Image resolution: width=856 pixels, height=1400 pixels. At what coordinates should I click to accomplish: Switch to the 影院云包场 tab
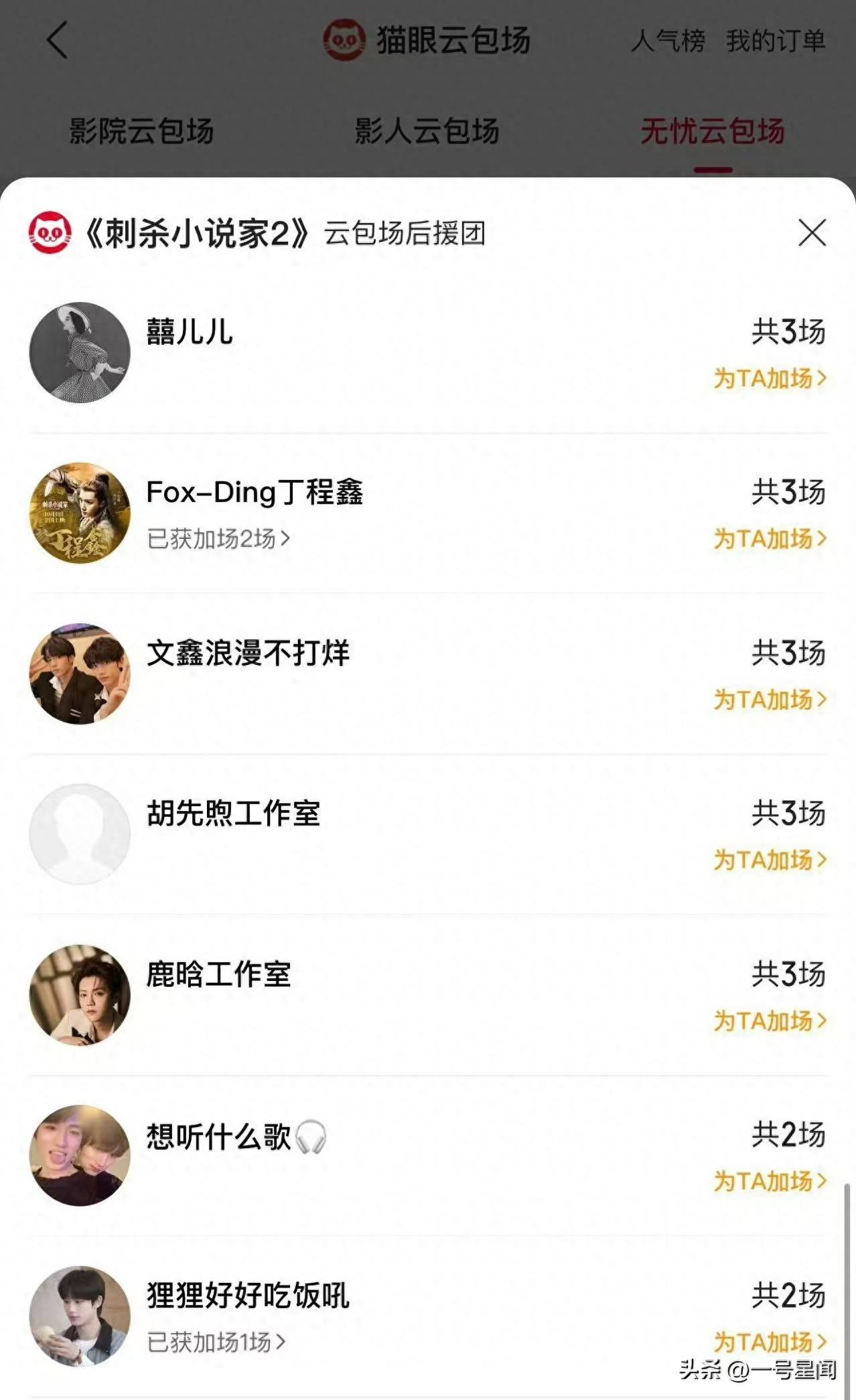pos(141,131)
